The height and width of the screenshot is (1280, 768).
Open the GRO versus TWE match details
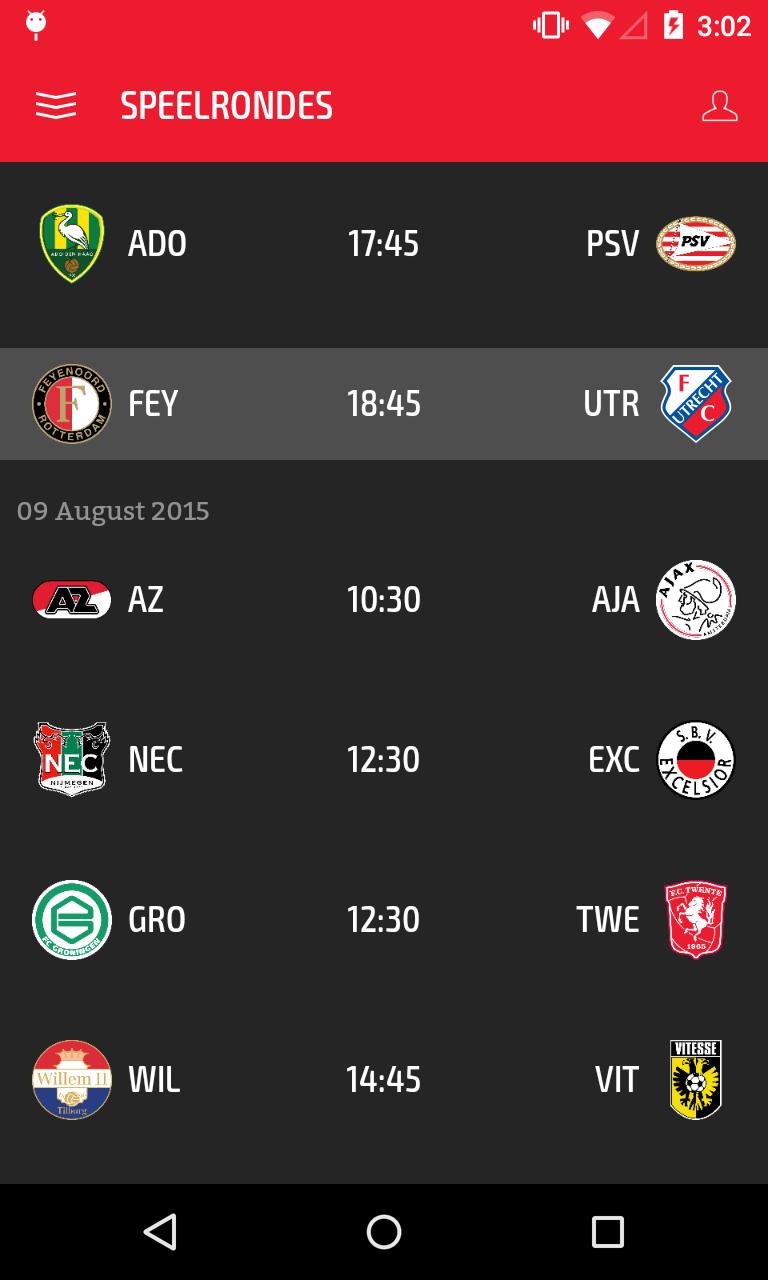click(384, 919)
